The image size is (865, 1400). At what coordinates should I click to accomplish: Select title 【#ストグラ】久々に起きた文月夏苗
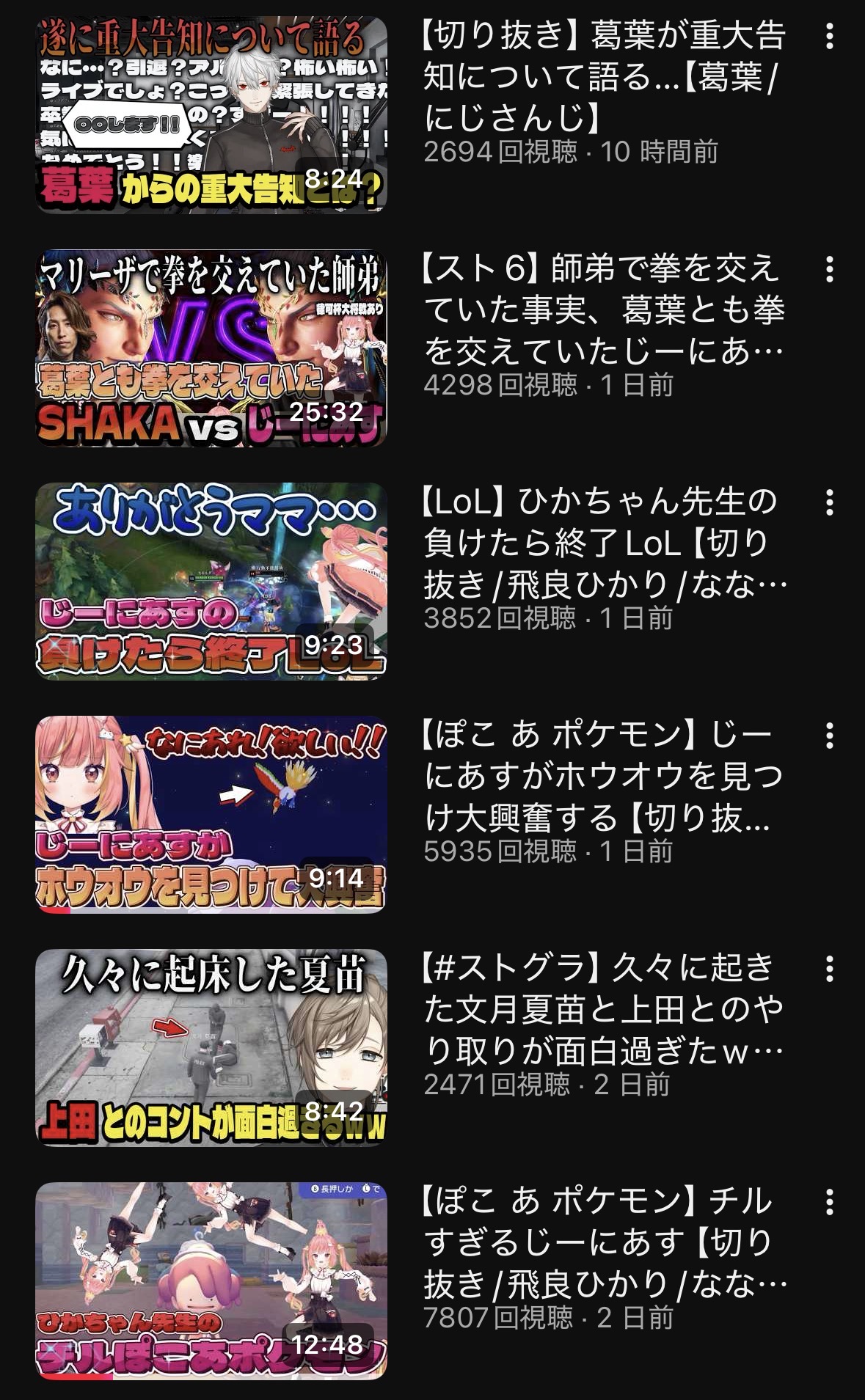point(603,1009)
